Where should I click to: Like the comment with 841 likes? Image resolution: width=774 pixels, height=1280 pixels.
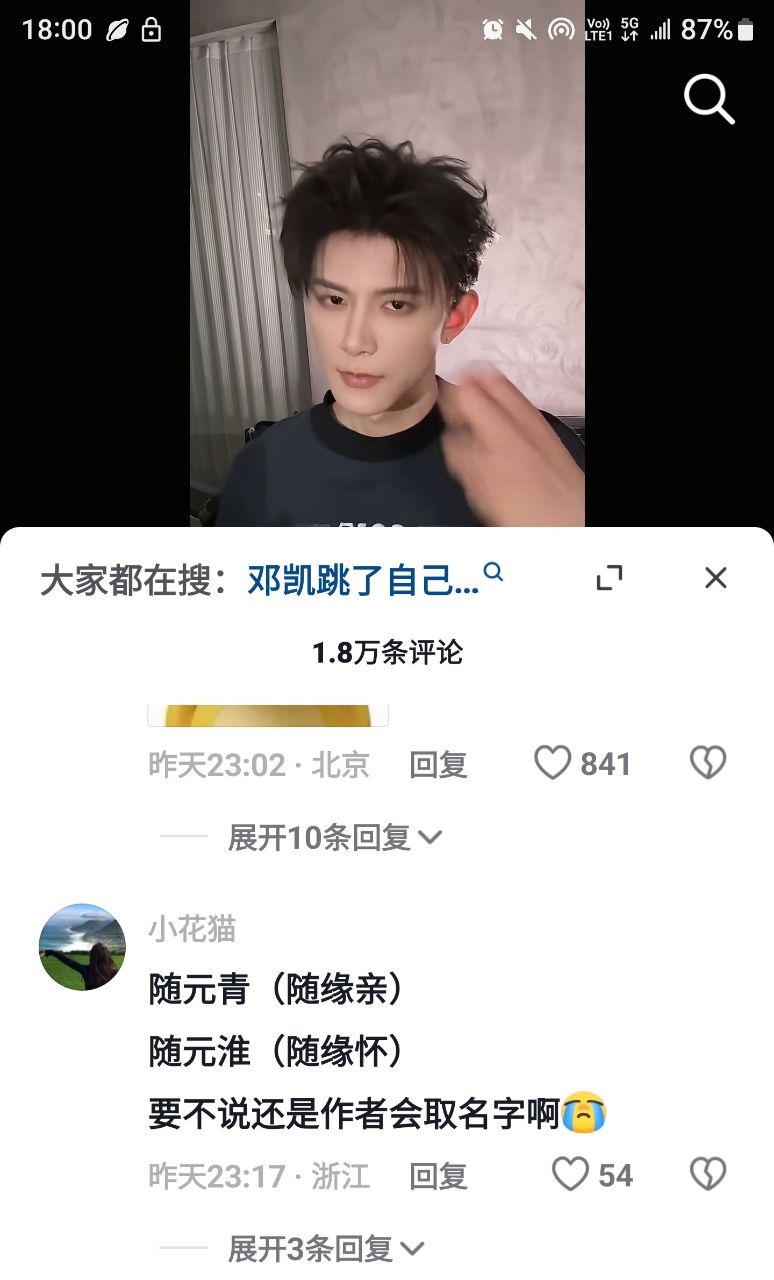[553, 764]
